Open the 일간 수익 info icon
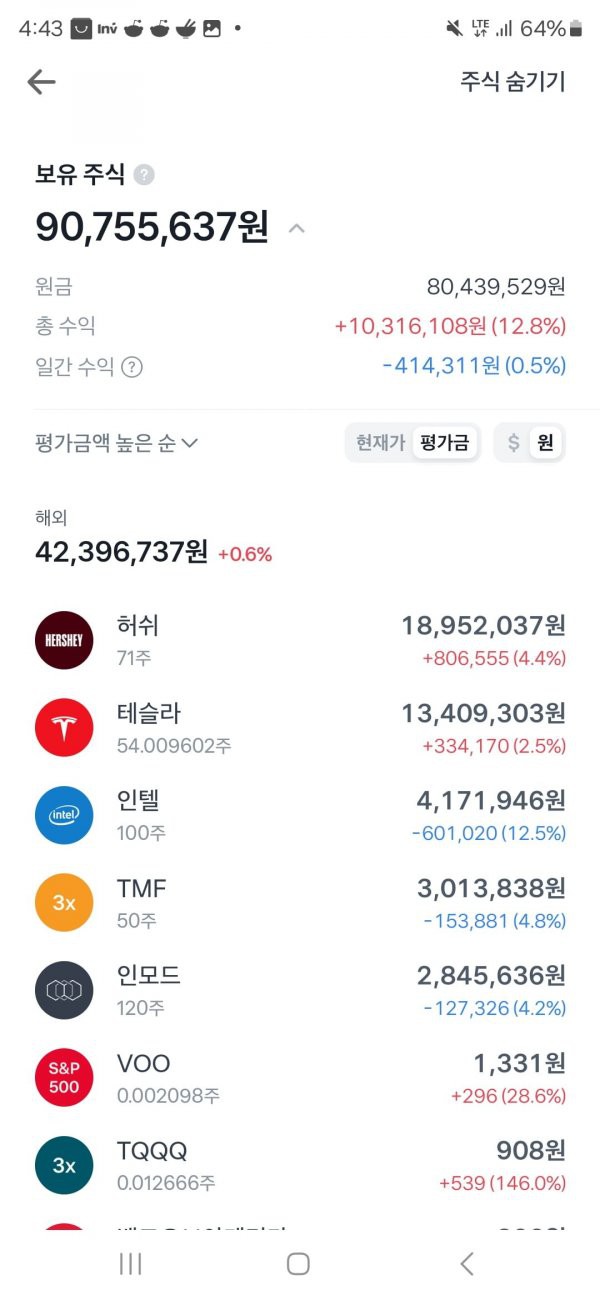This screenshot has height=1300, width=600. [x=132, y=367]
